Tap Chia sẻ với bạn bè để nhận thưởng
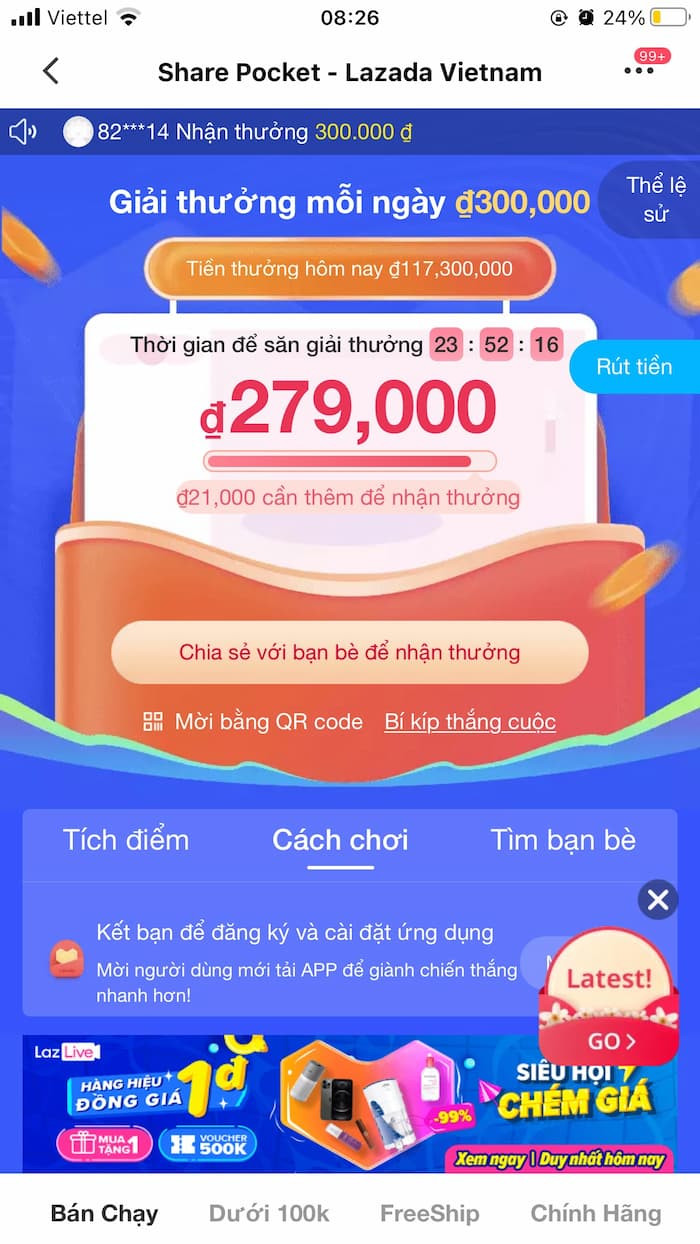This screenshot has width=700, height=1244. 349,652
